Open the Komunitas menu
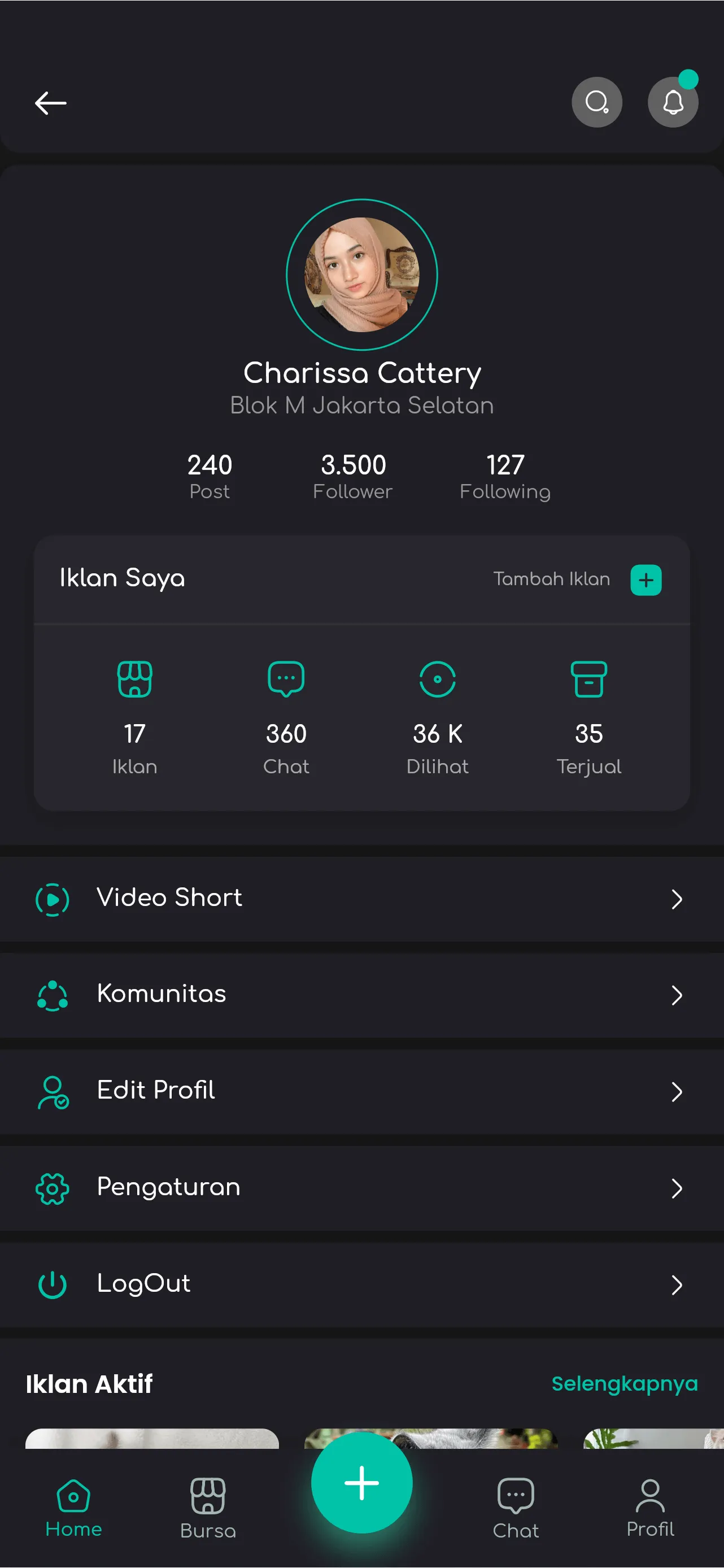The height and width of the screenshot is (1568, 724). click(x=361, y=995)
